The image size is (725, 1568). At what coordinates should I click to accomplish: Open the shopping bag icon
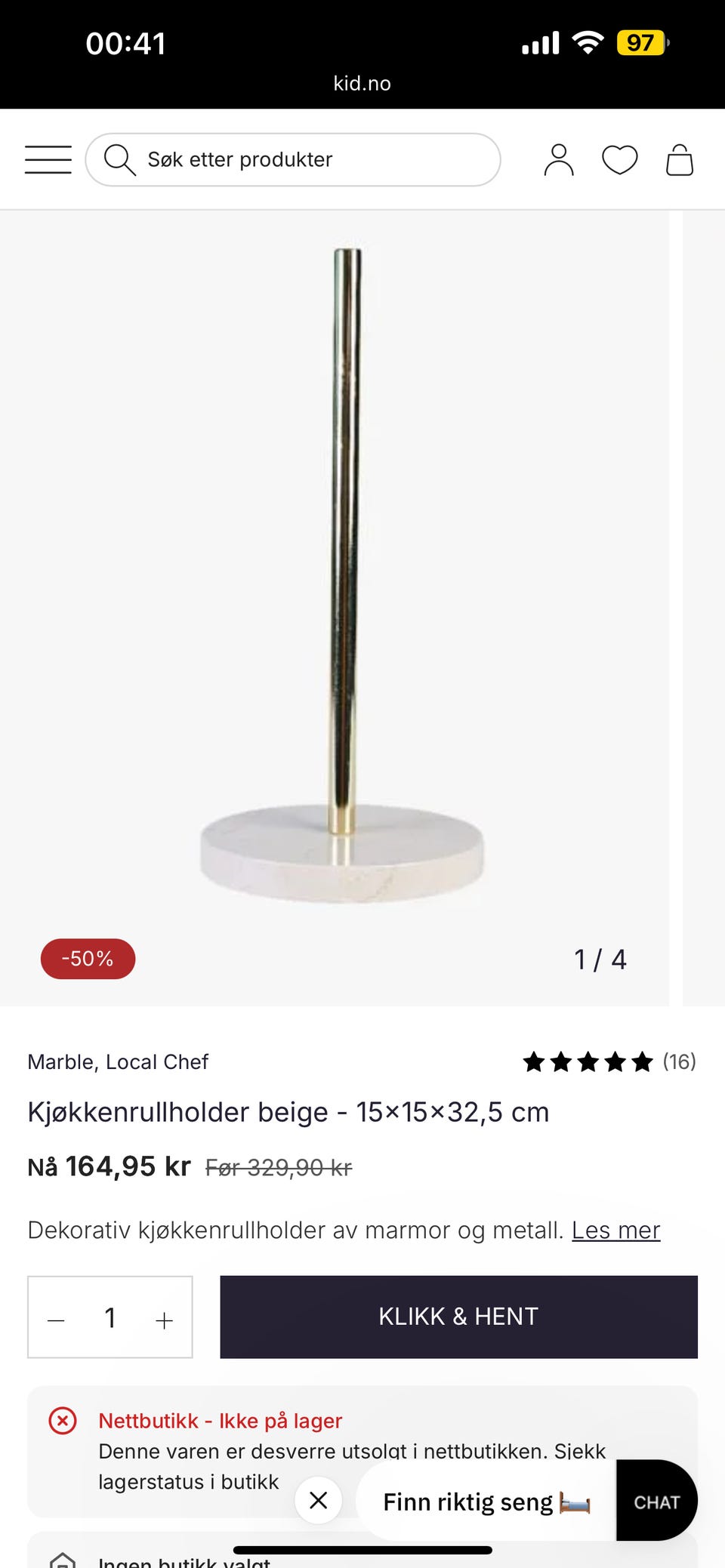pos(678,159)
